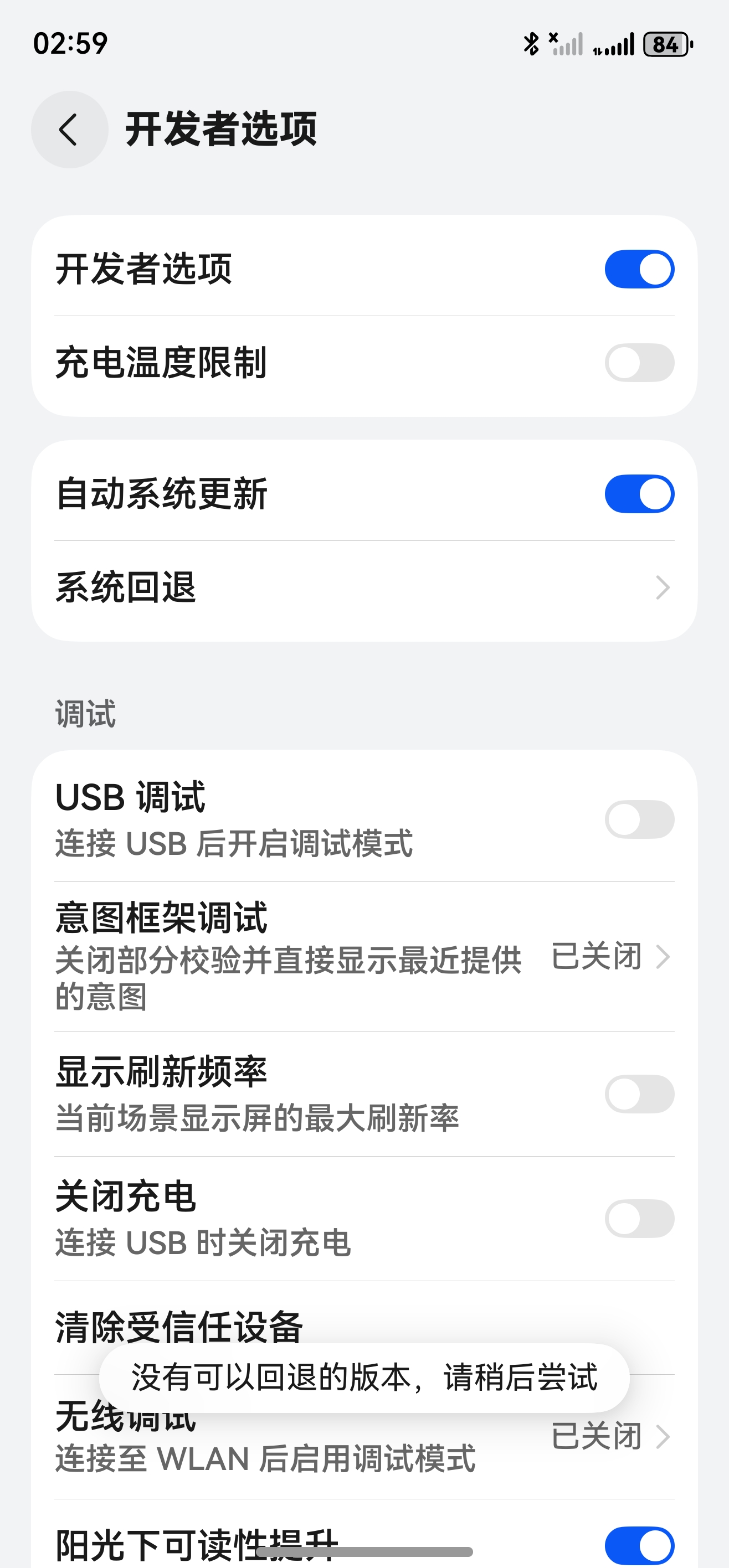This screenshot has width=729, height=1568.
Task: Turn off the 开发者选项 switch
Action: click(639, 269)
